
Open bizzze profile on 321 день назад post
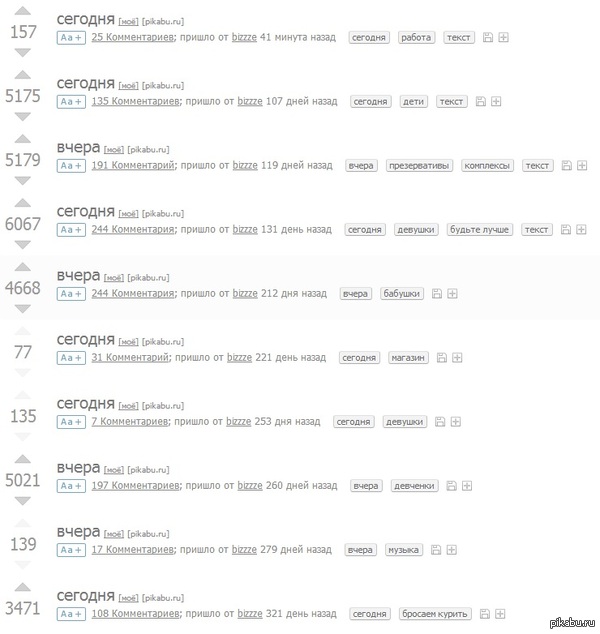[x=251, y=613]
